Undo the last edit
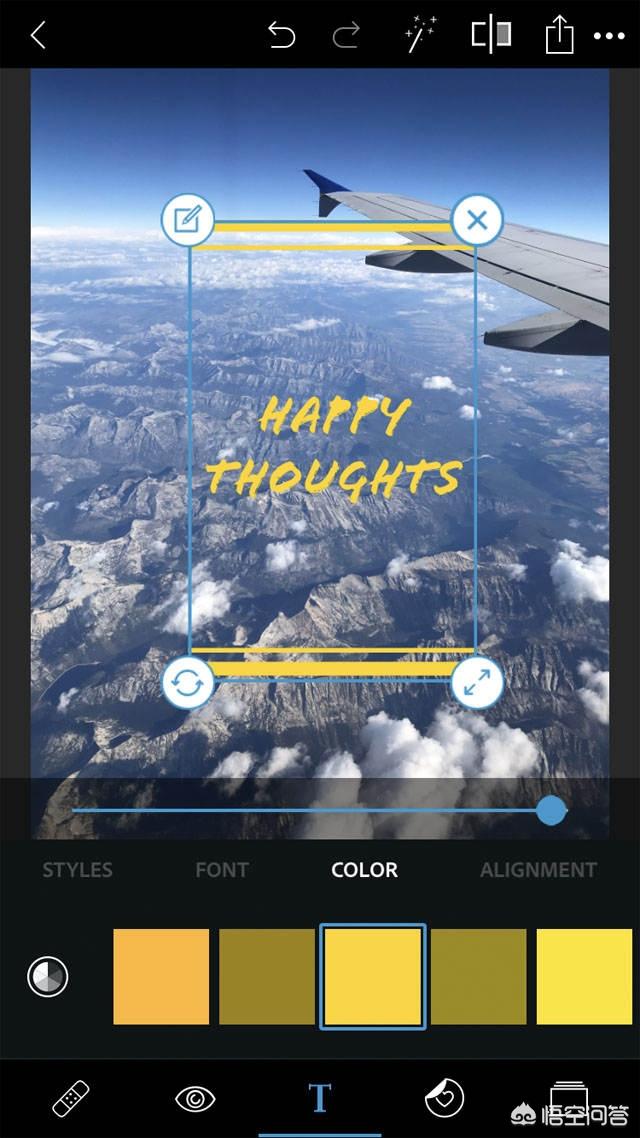Screen dimensions: 640x1138 282,36
